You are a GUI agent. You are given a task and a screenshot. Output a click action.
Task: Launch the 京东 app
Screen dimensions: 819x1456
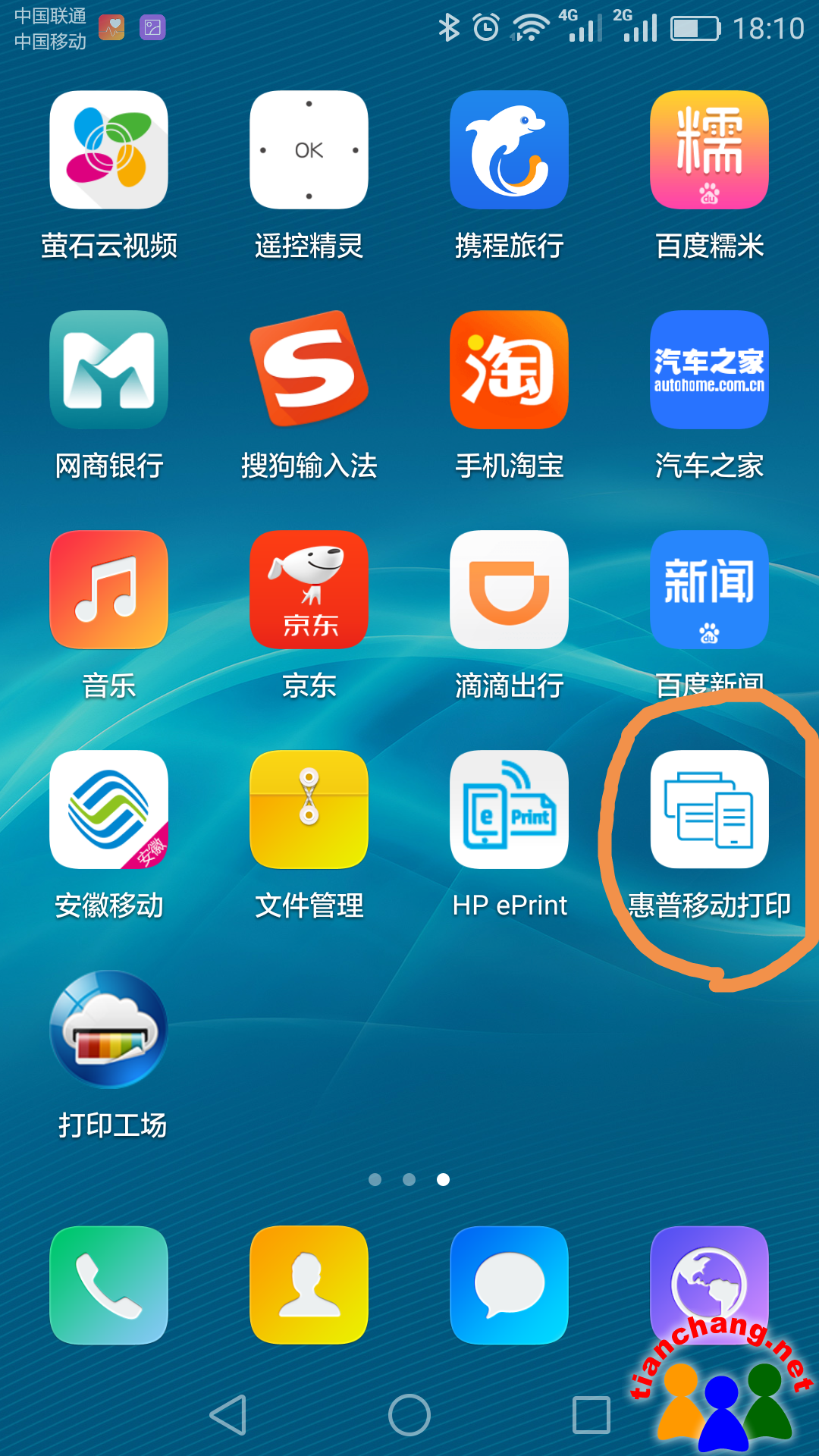(x=309, y=590)
